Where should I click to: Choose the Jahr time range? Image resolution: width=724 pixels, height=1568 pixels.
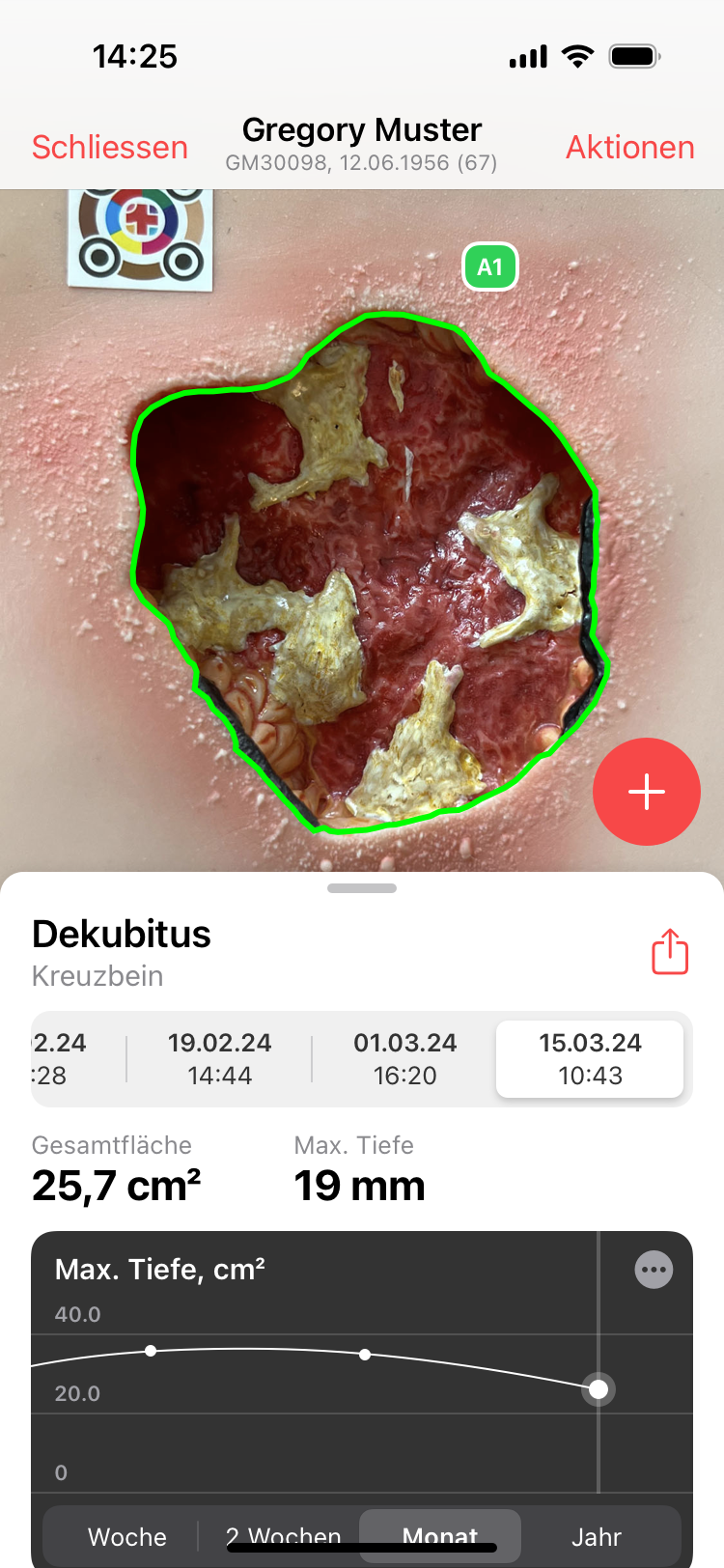click(597, 1536)
